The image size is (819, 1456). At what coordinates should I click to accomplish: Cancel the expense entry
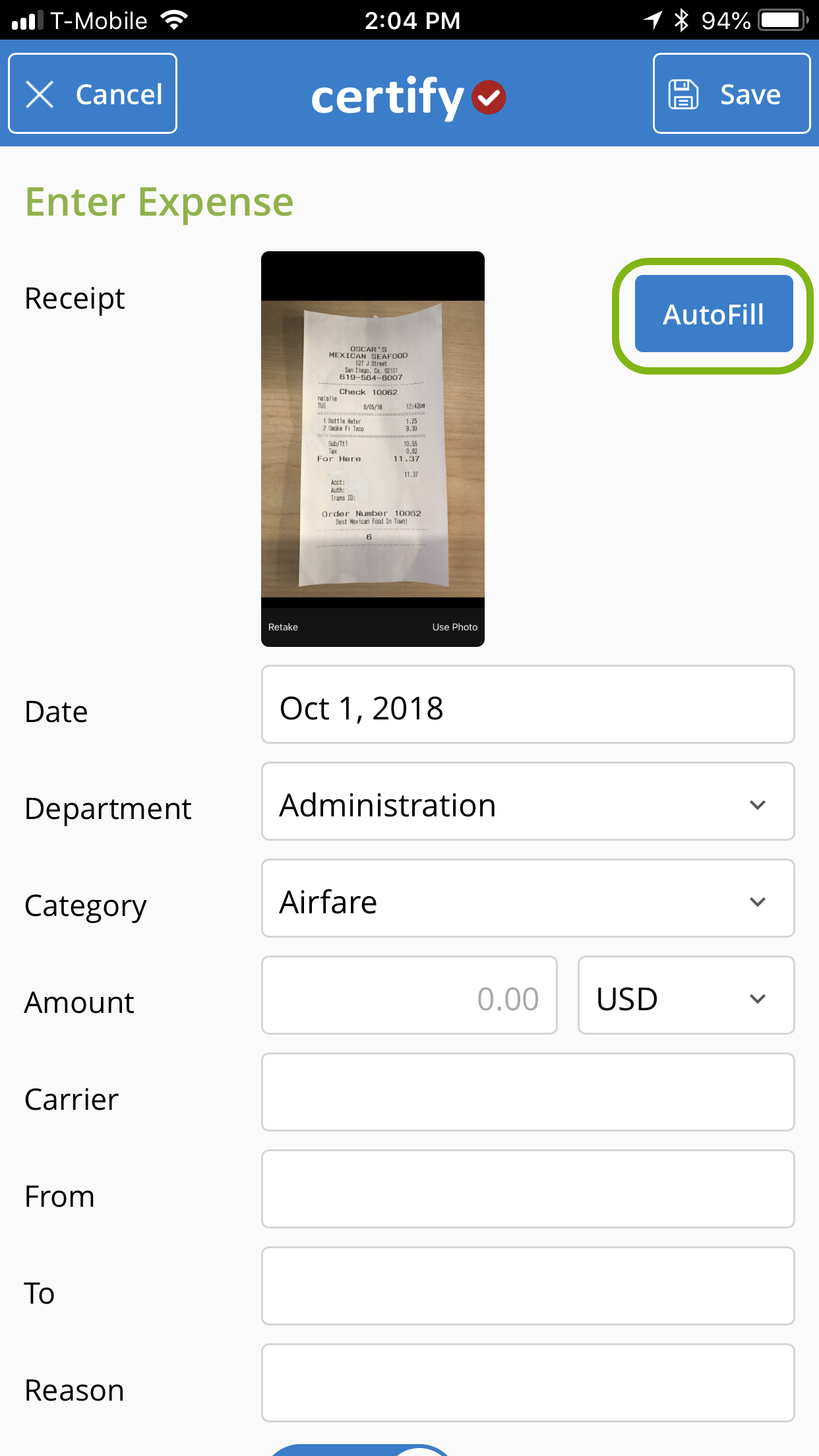click(92, 93)
